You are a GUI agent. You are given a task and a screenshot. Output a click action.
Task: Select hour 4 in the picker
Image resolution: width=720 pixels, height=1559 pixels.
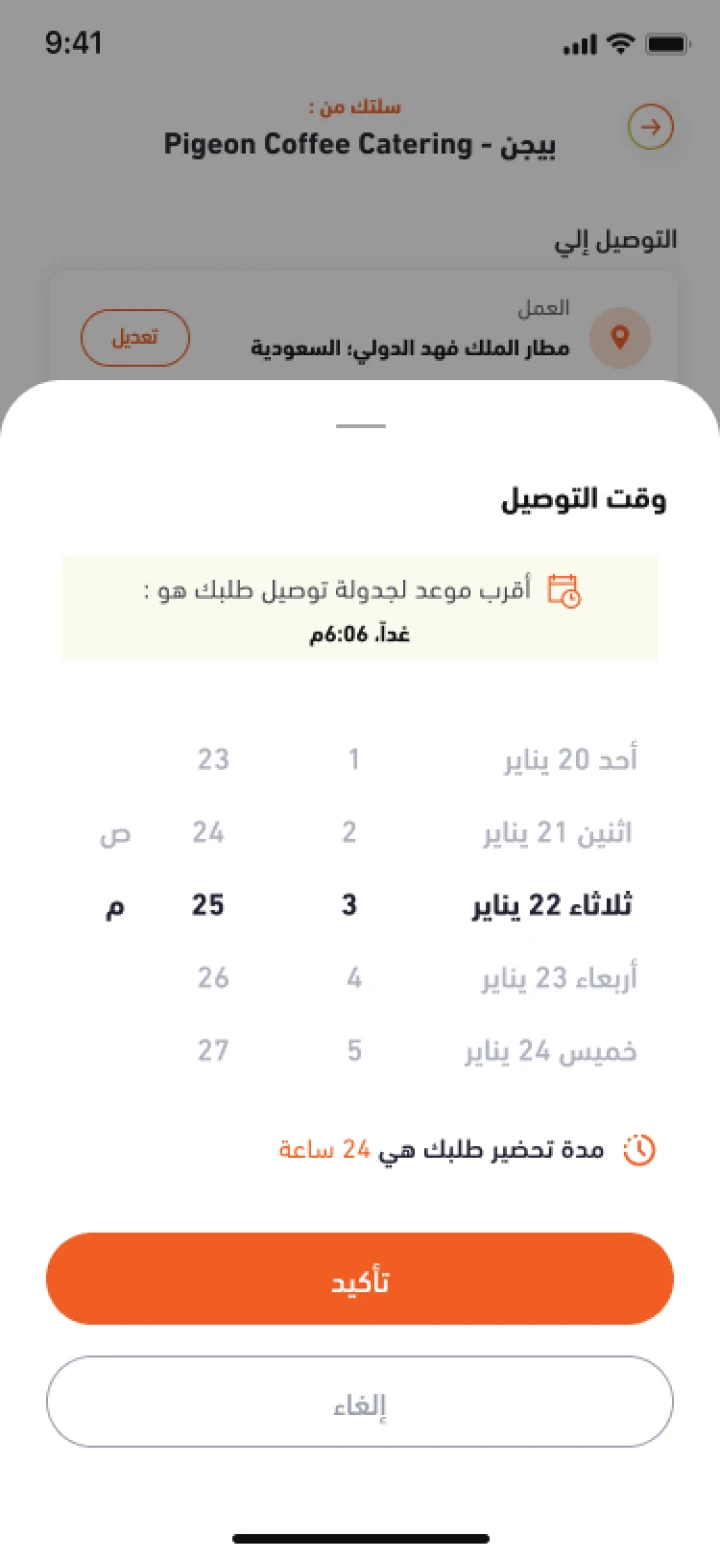[x=353, y=978]
